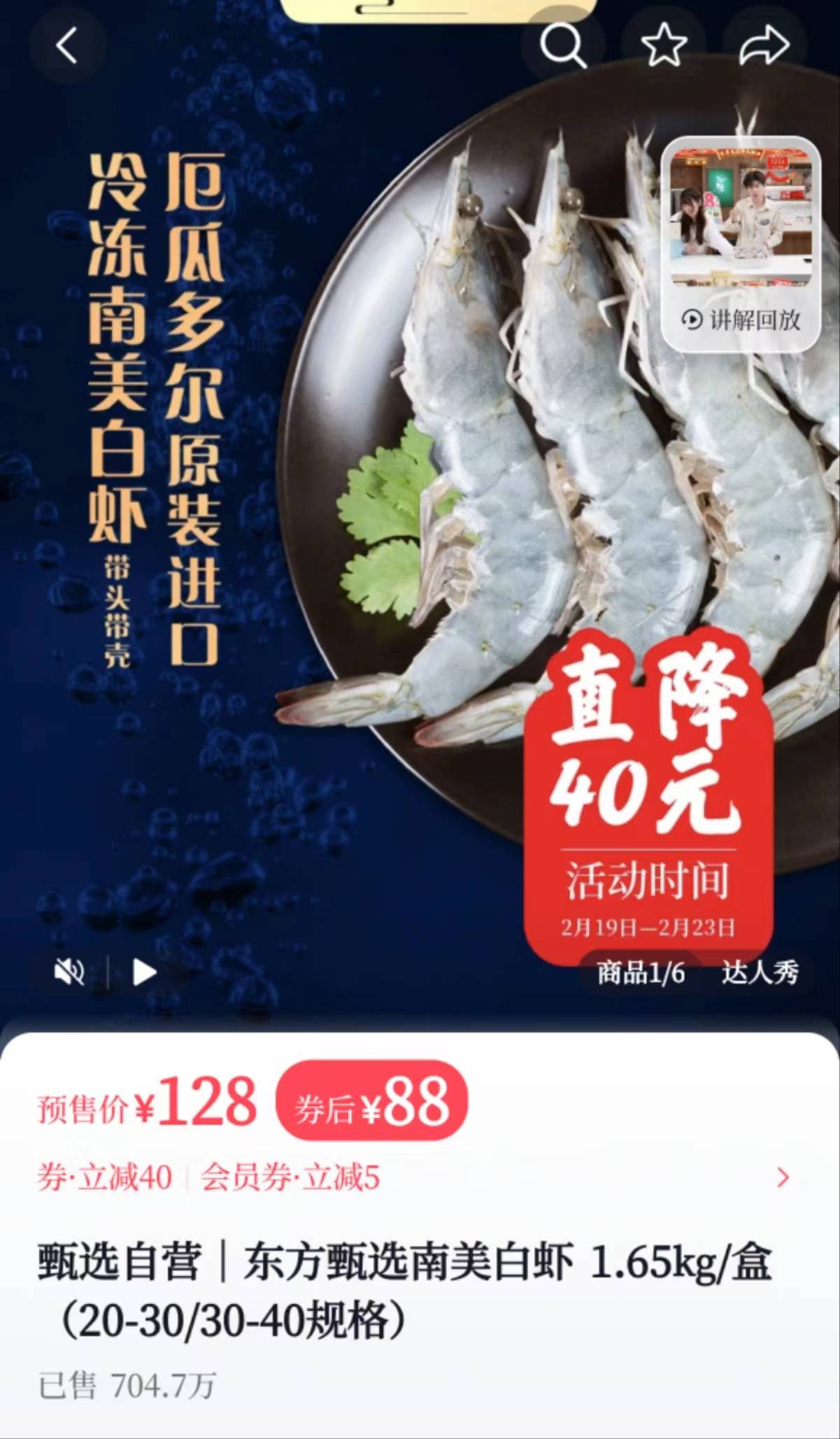Open search from the top bar
The image size is (840, 1439).
[562, 46]
